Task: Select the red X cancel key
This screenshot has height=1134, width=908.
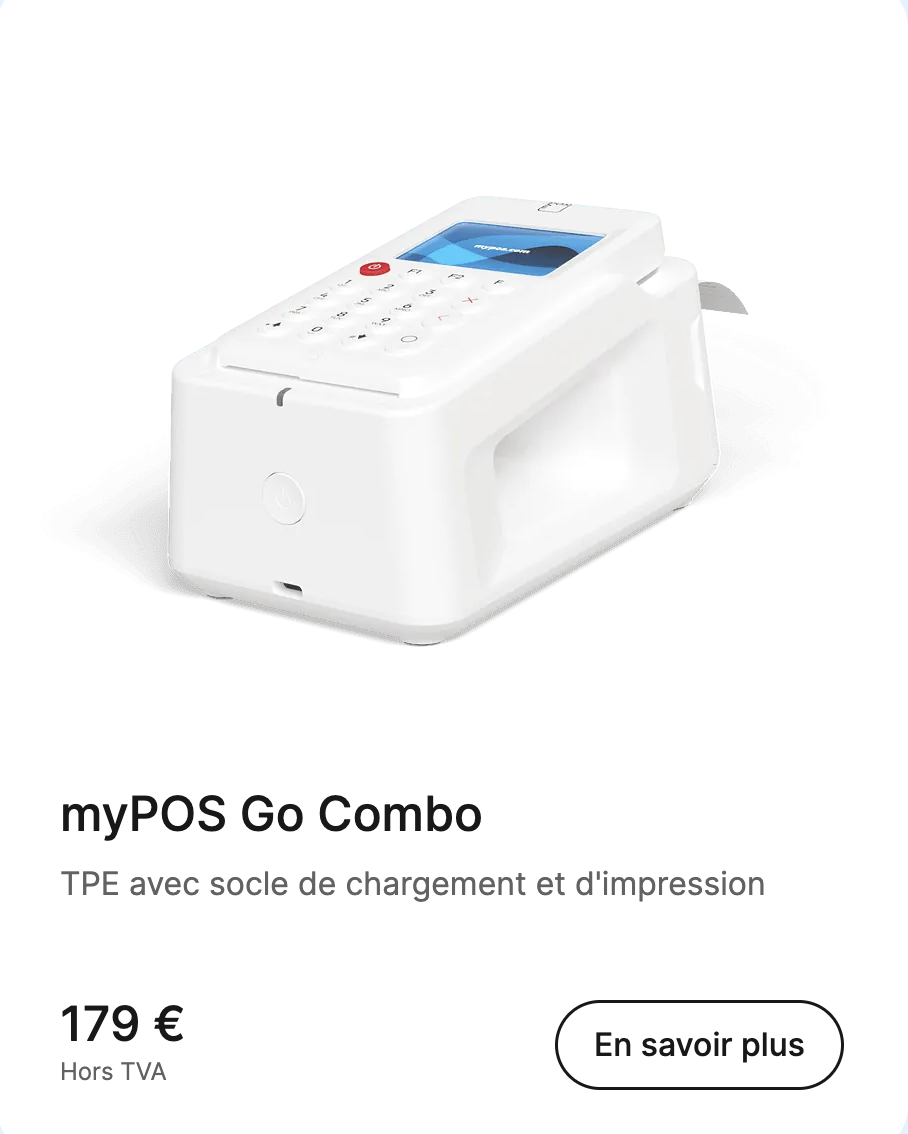Action: pos(471,299)
